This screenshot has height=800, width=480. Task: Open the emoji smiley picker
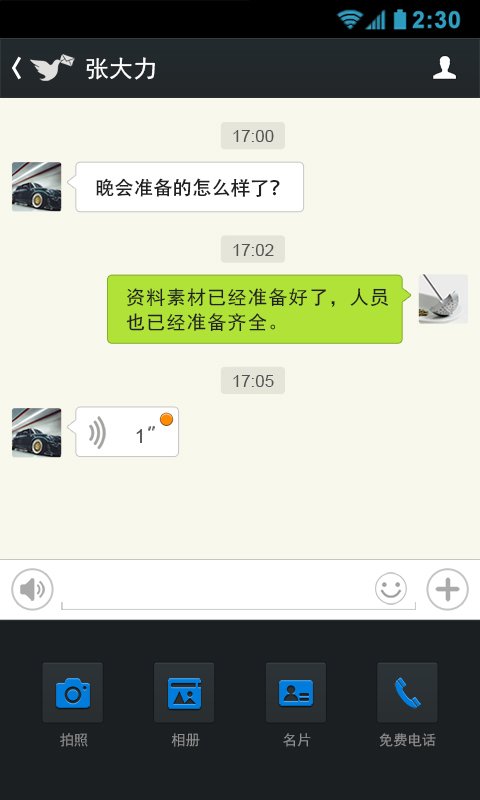click(391, 588)
